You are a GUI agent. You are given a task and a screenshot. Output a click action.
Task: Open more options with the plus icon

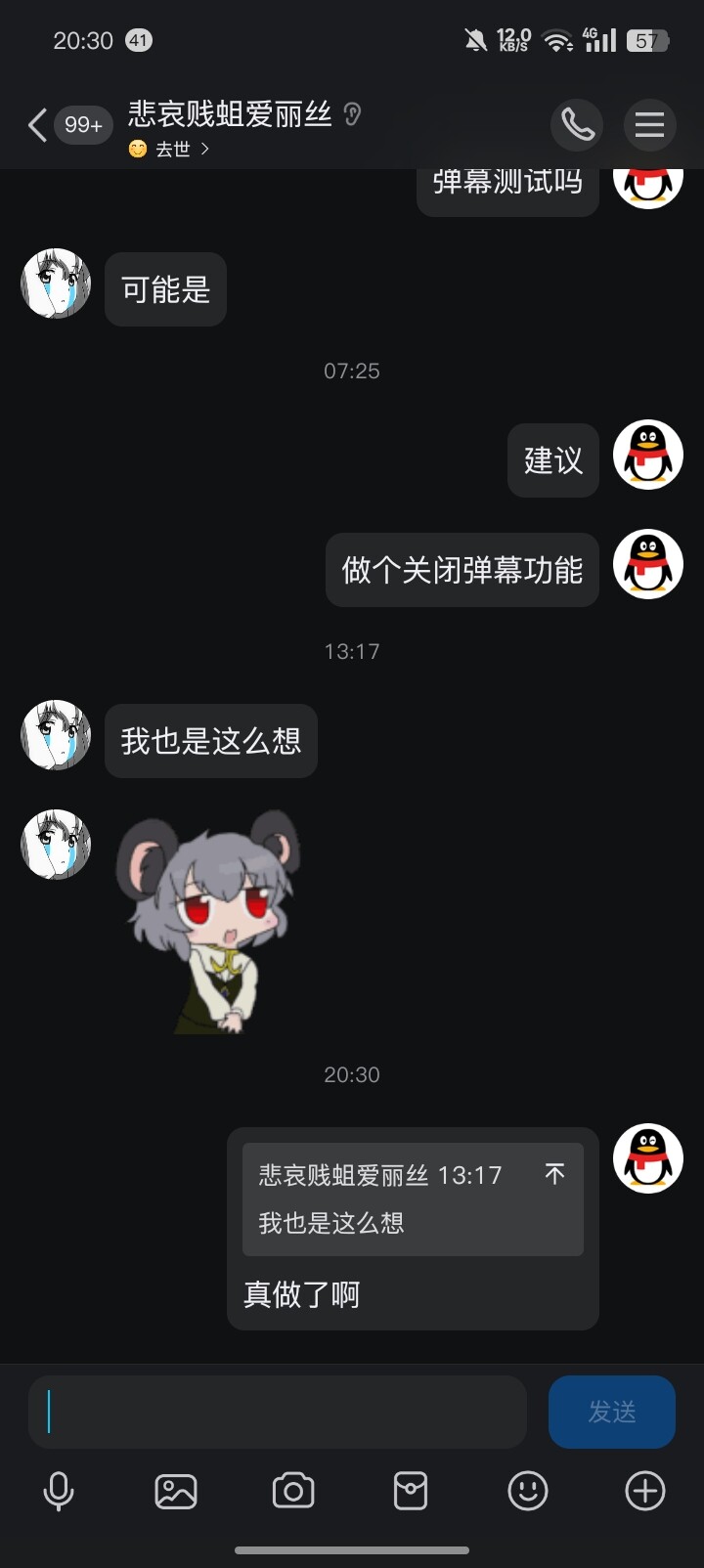coord(645,1491)
